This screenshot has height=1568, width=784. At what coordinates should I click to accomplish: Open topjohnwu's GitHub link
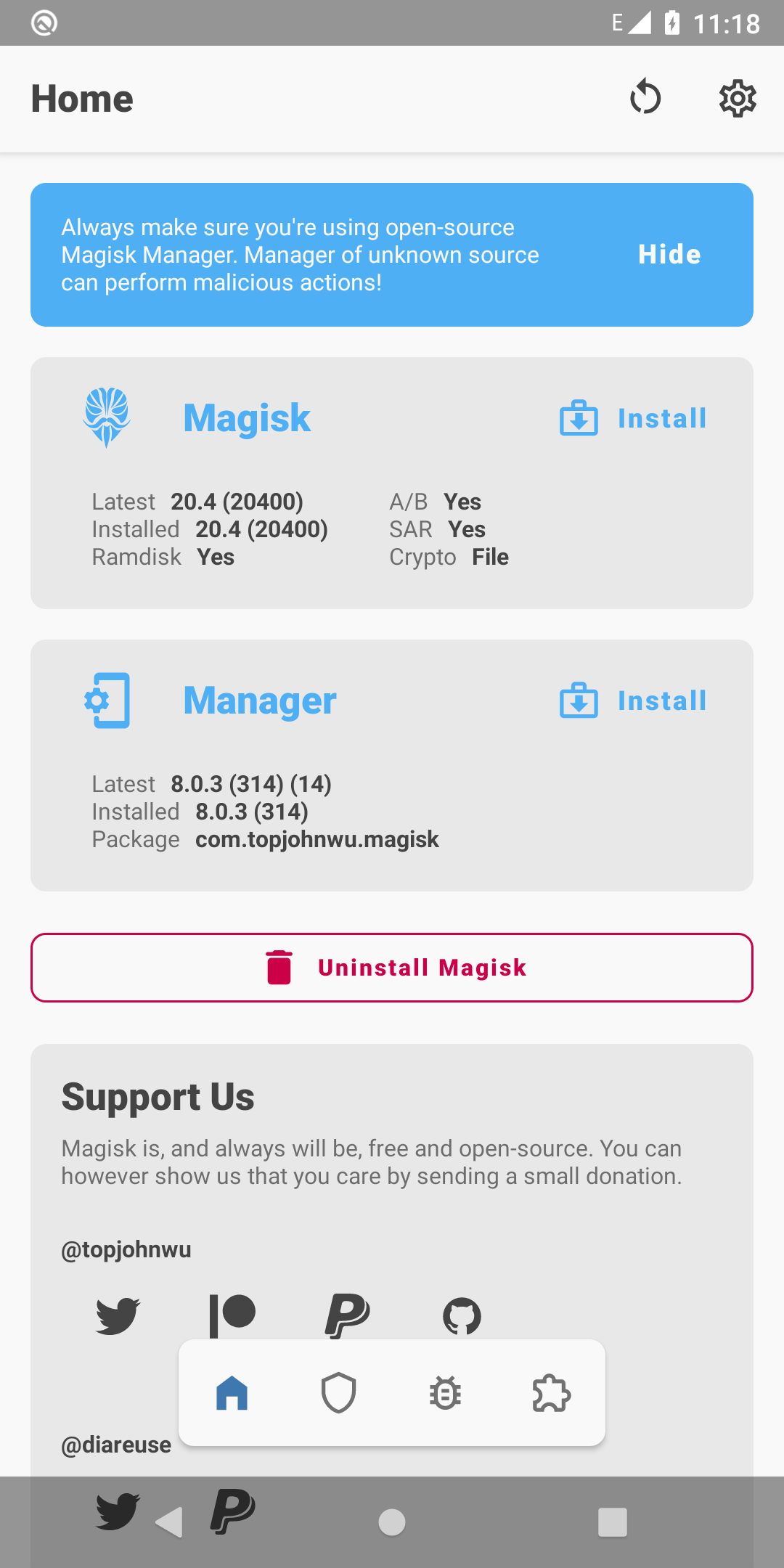(462, 1315)
